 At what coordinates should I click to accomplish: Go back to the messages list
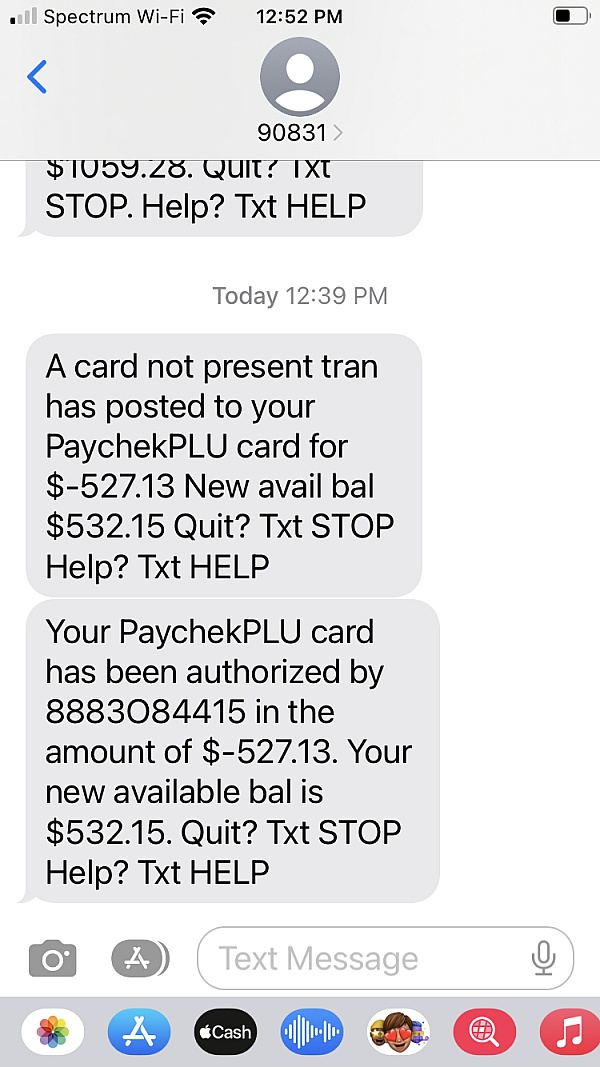pyautogui.click(x=37, y=76)
